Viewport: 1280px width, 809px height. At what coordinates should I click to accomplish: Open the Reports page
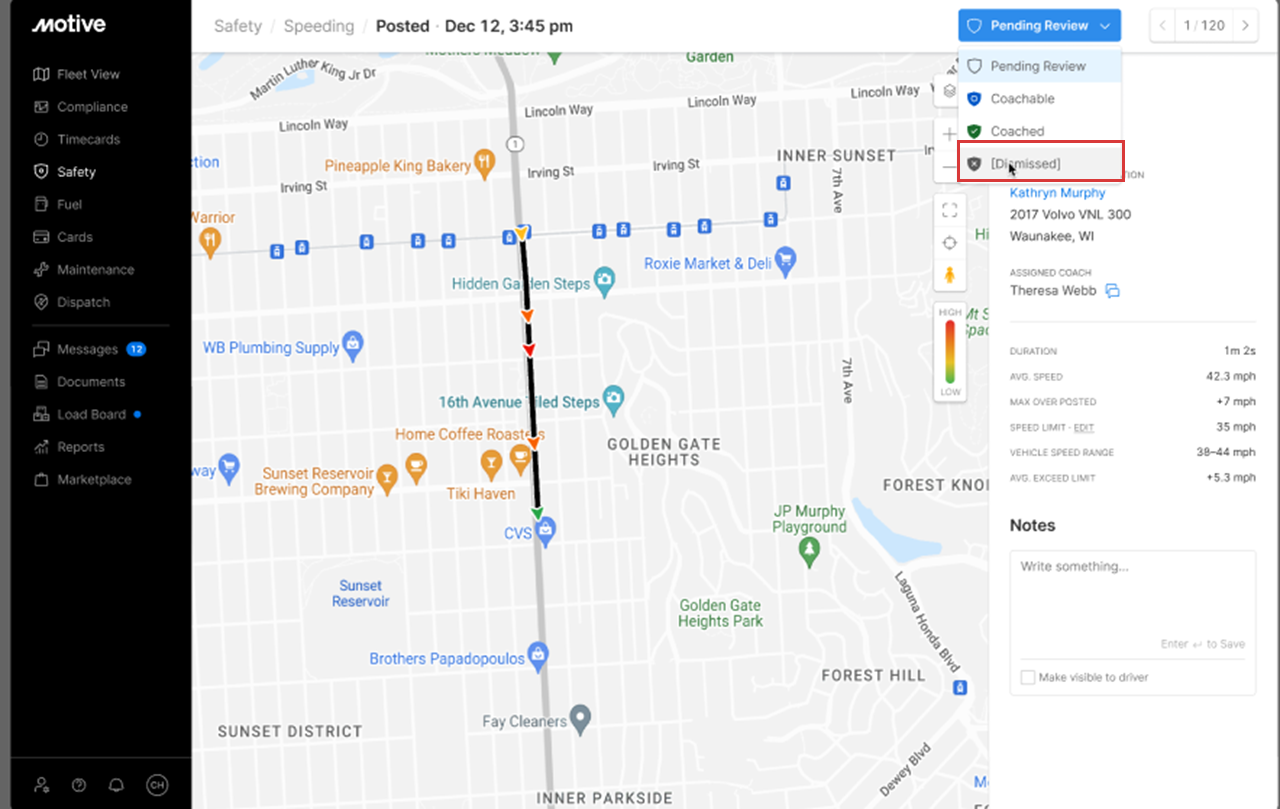point(80,447)
